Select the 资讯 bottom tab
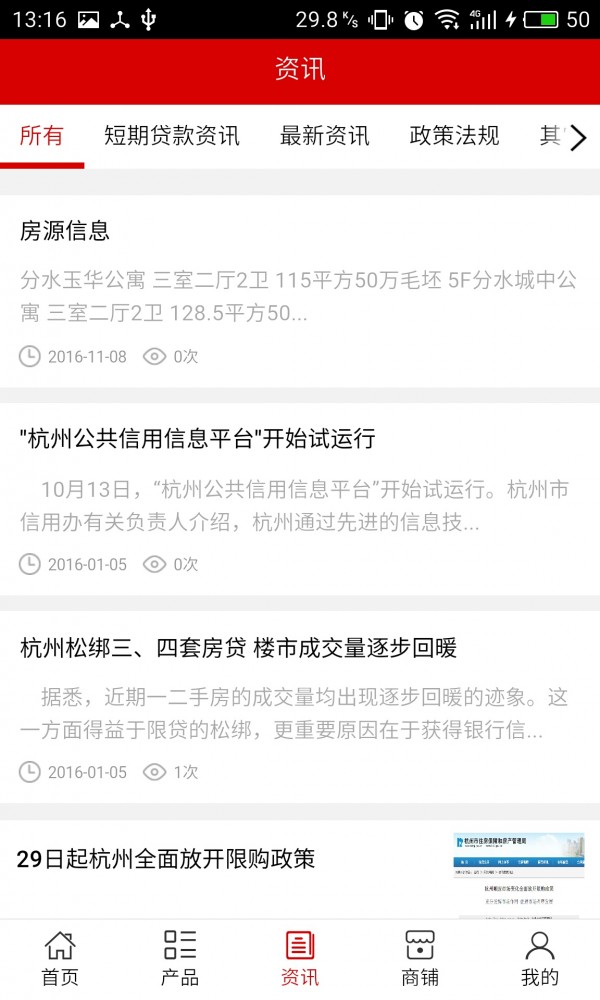Screen dimensions: 600x1000 click(x=300, y=958)
